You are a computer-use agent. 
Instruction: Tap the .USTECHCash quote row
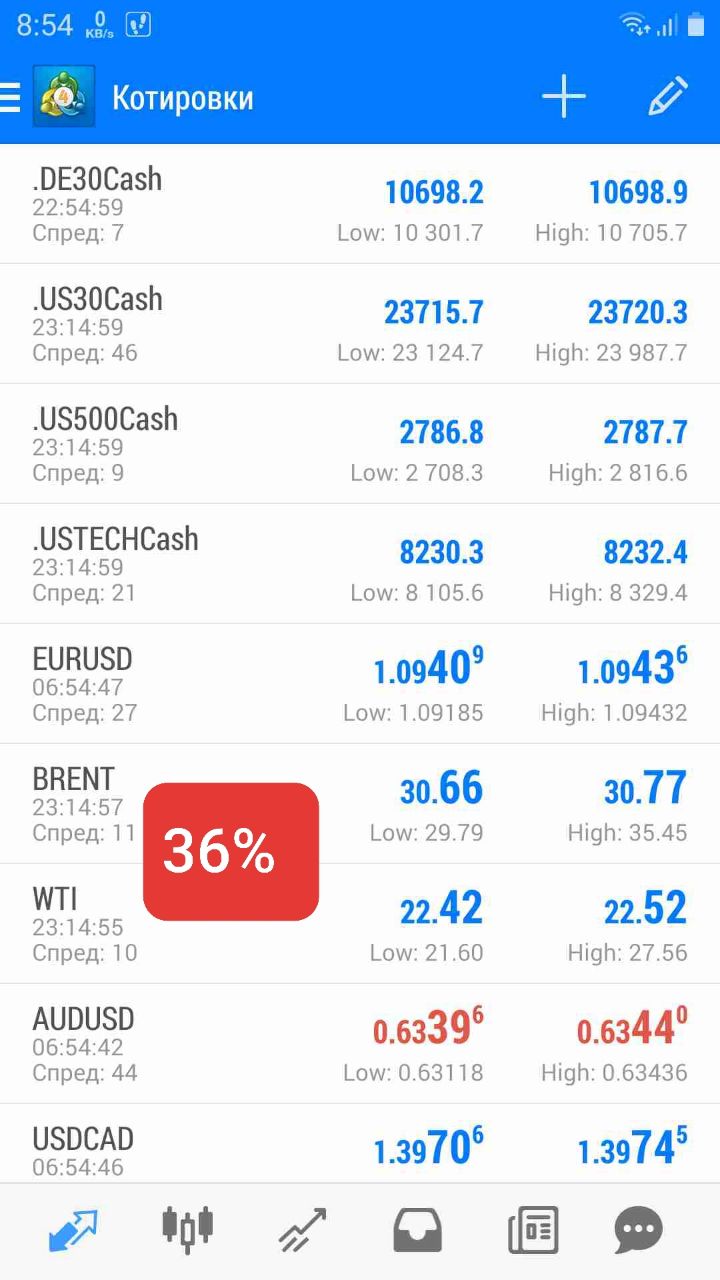360,564
